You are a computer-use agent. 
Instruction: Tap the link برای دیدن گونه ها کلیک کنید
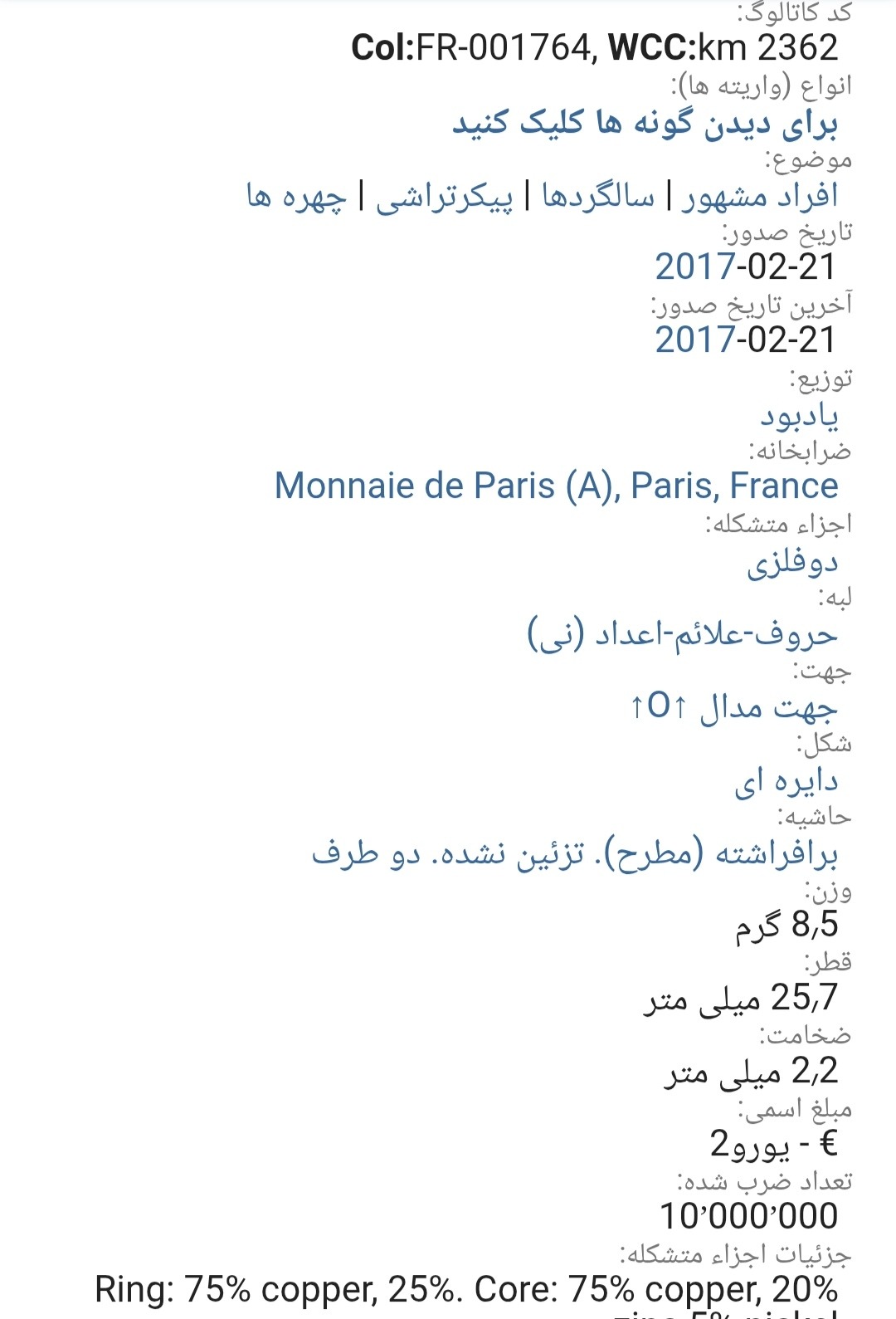(x=645, y=123)
